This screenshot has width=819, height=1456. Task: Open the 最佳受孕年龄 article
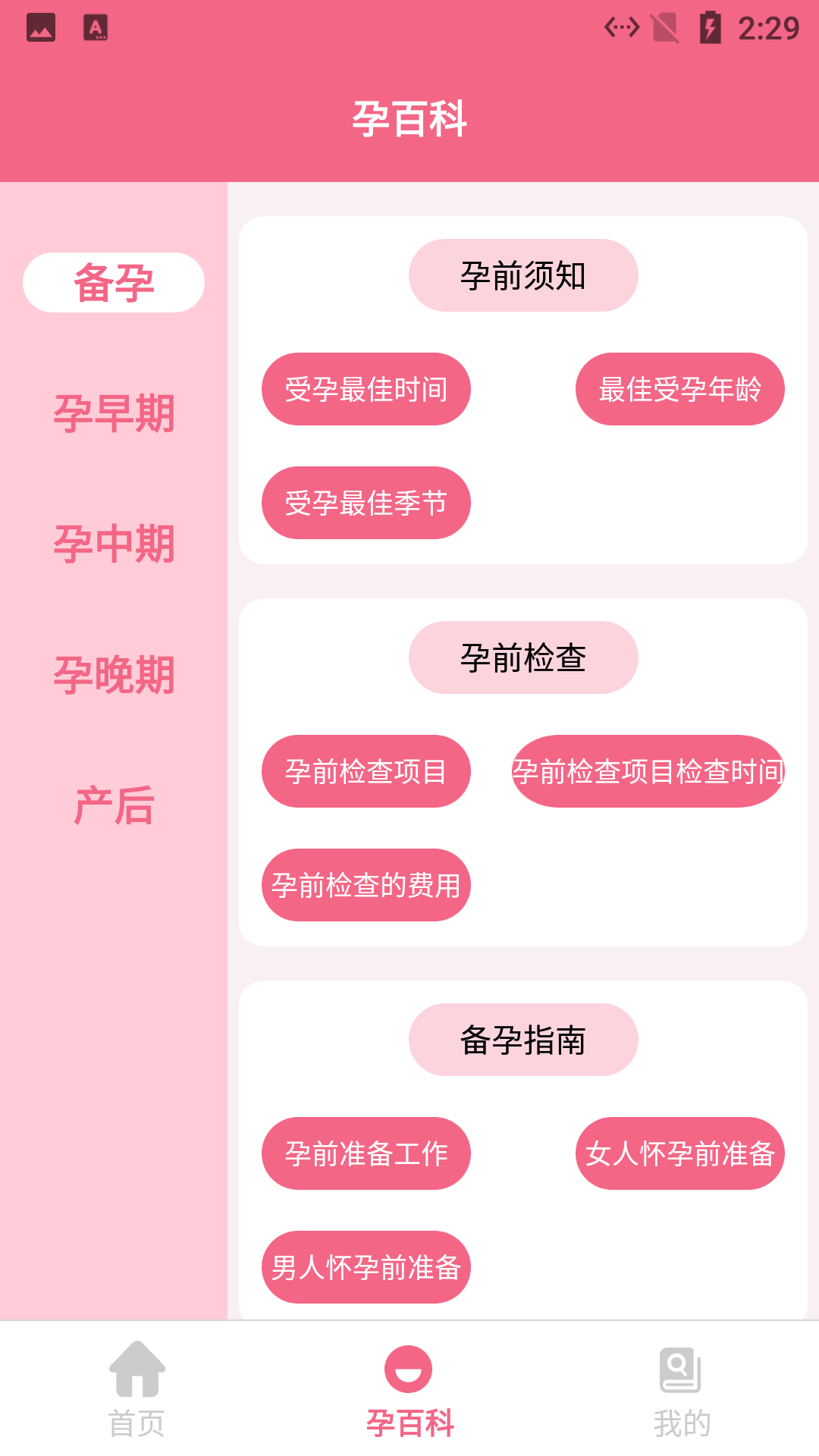point(680,388)
